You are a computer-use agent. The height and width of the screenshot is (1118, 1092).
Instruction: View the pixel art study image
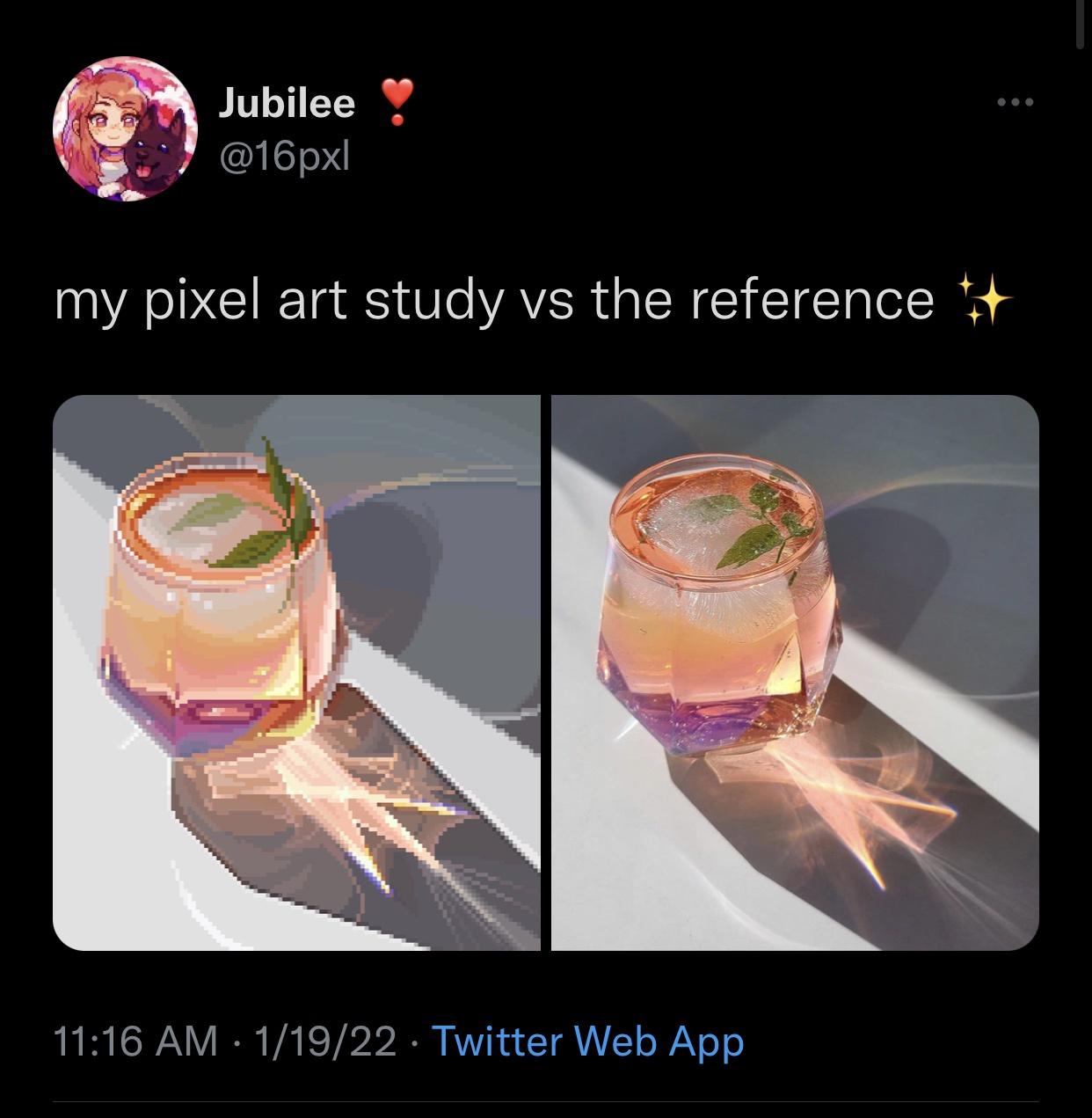[x=296, y=673]
